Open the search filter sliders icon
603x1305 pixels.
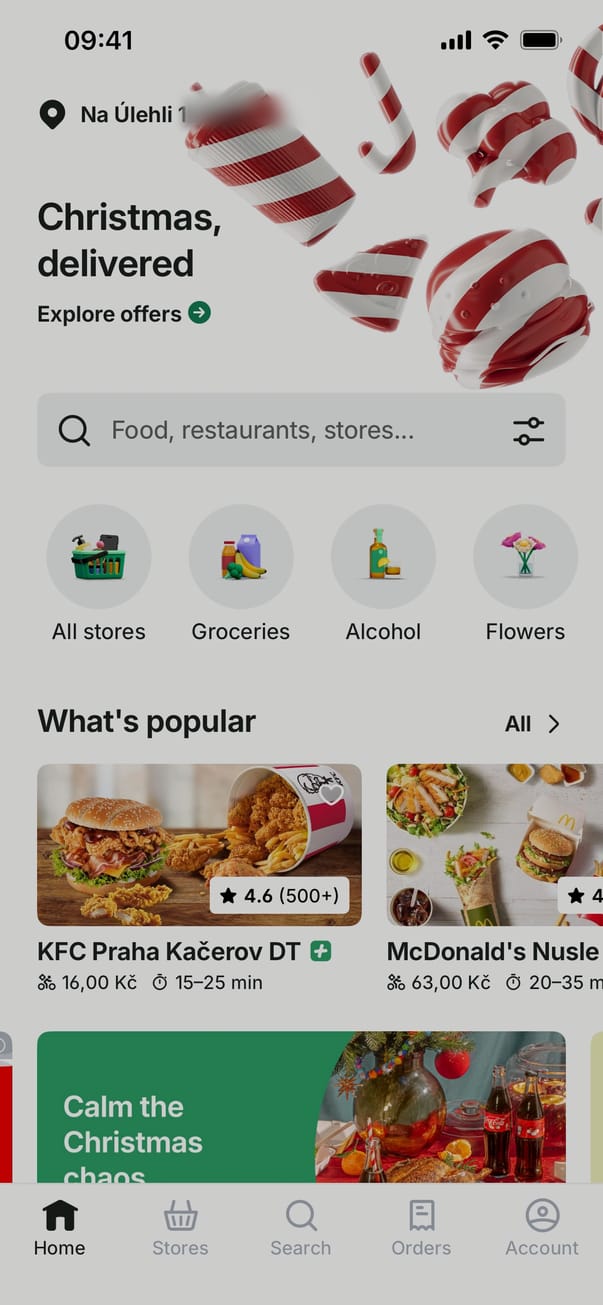(x=528, y=431)
